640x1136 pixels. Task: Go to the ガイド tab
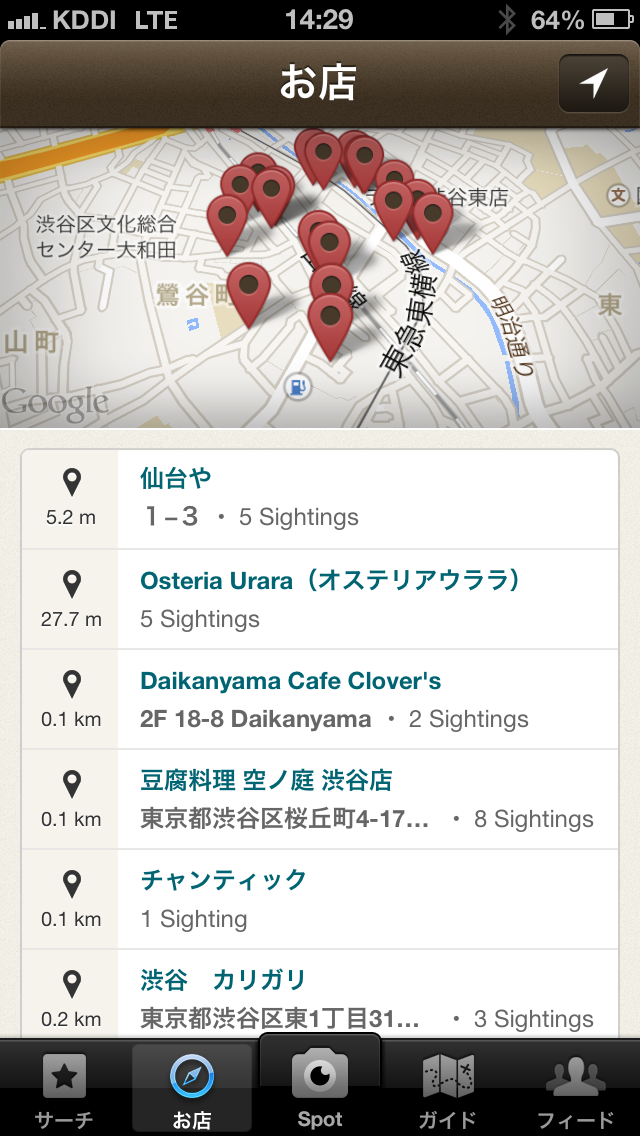(448, 1089)
